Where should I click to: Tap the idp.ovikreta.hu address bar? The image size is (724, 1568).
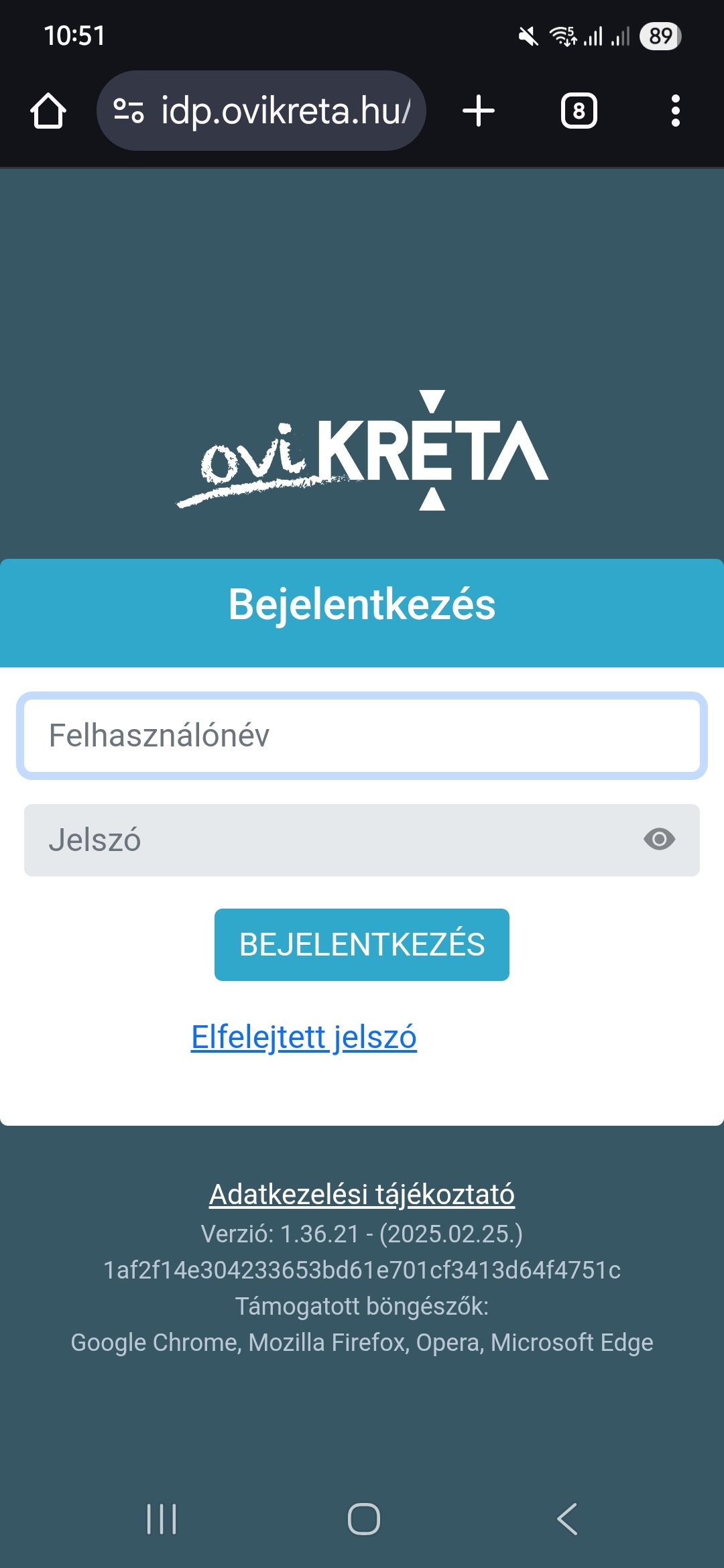point(261,111)
